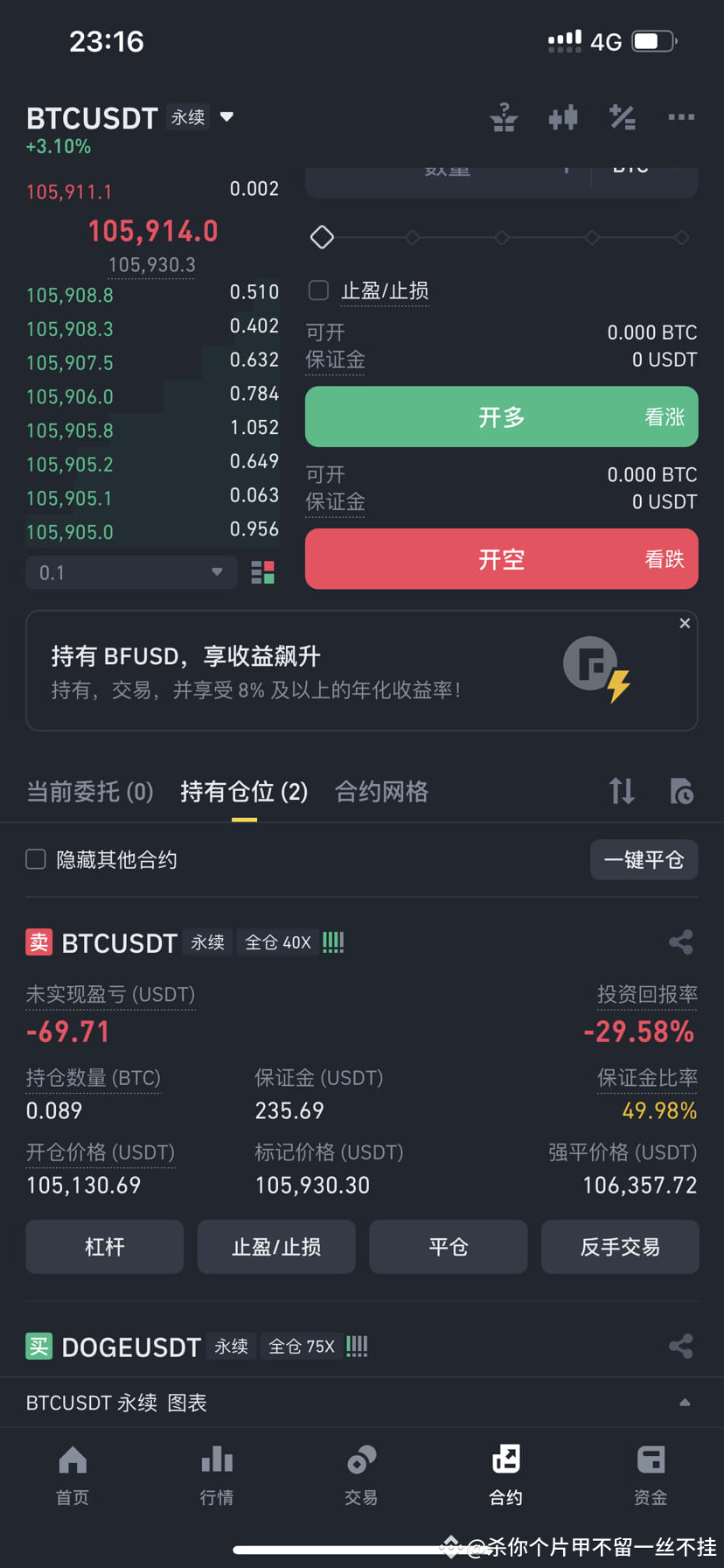Open the BTCUSDT pair selector dropdown
This screenshot has height=1568, width=724.
coord(226,117)
